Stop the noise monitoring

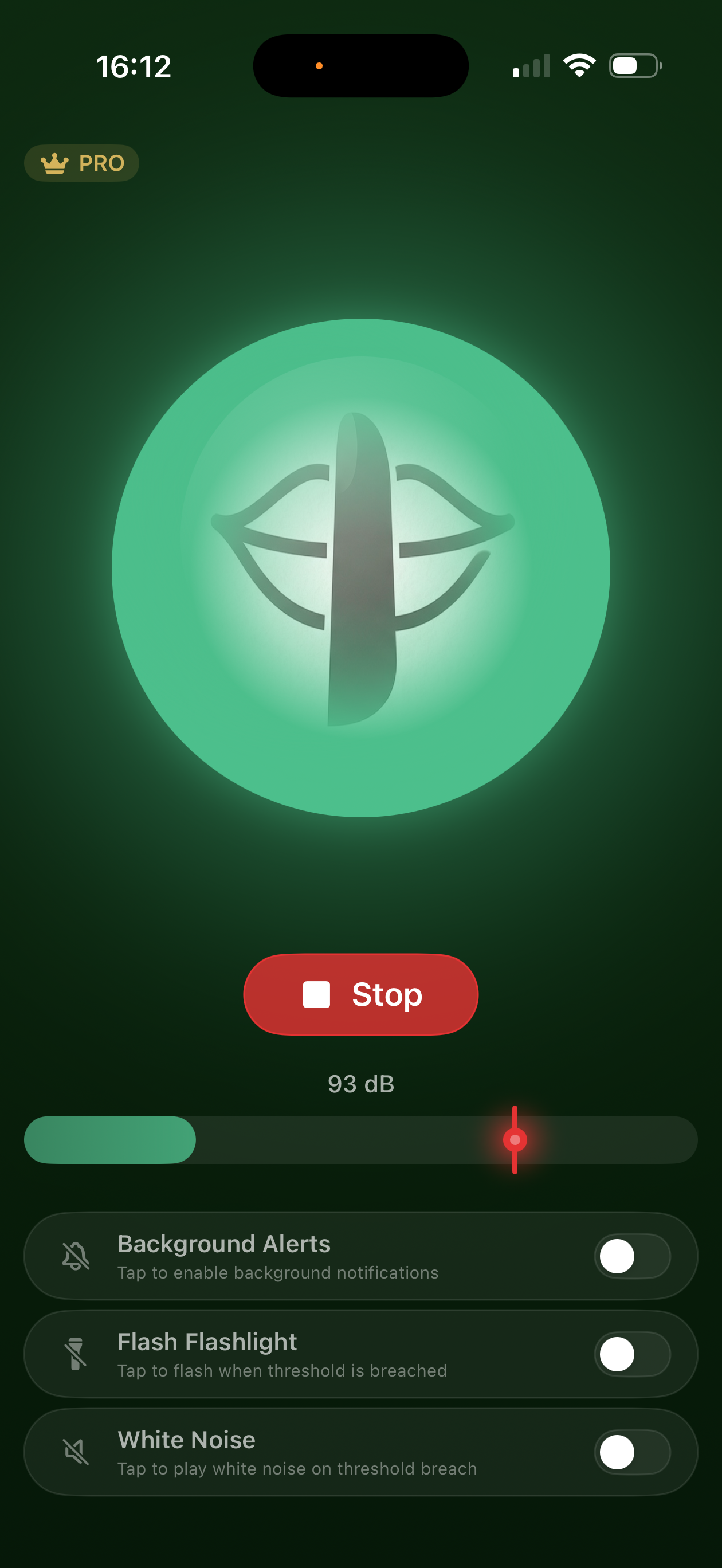pos(361,994)
